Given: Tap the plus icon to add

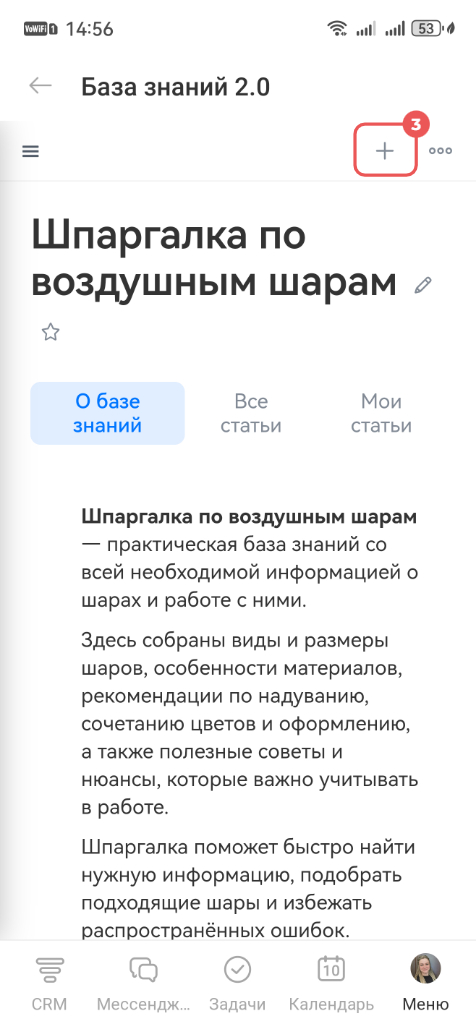Looking at the screenshot, I should [385, 151].
